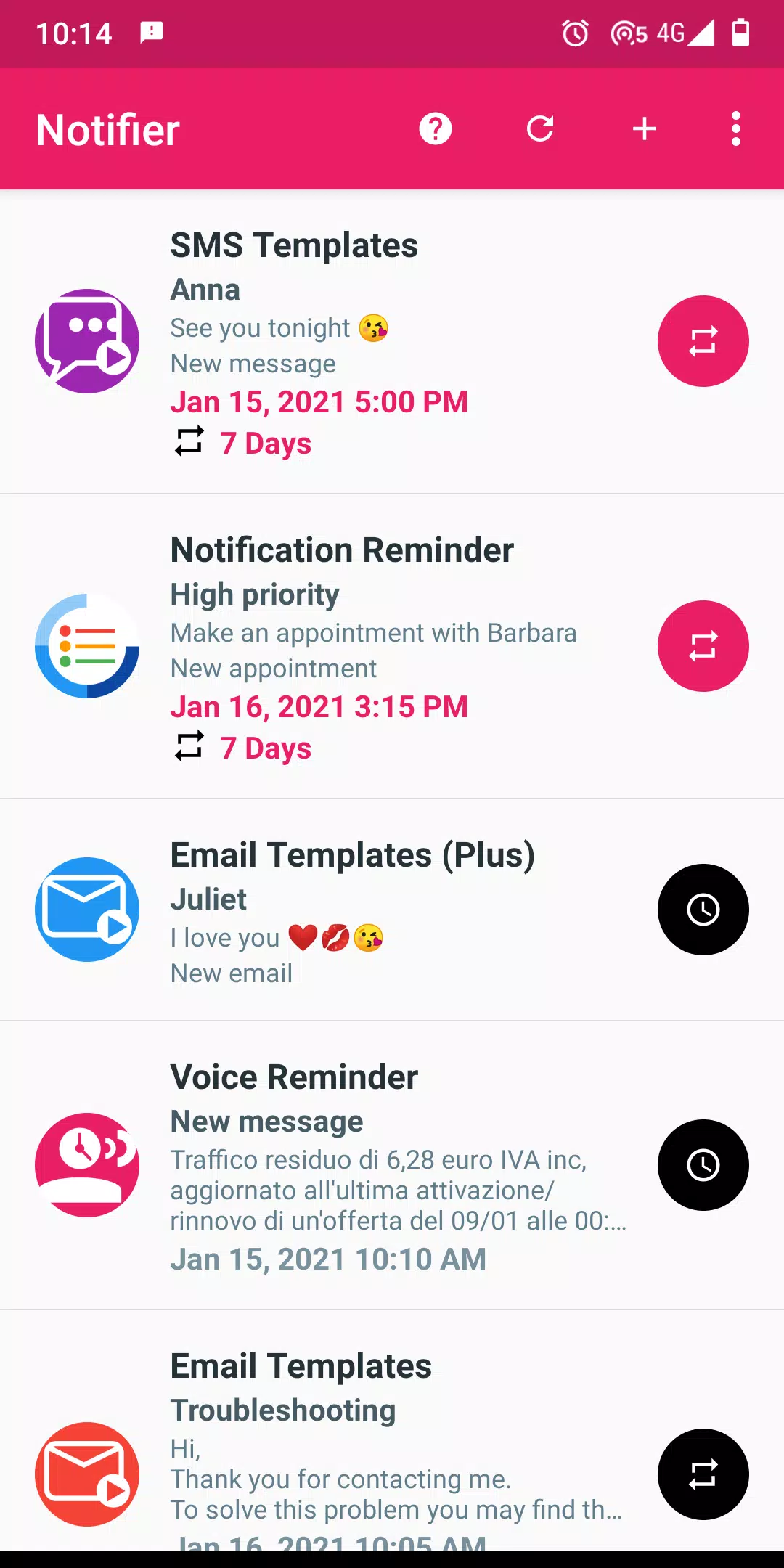The image size is (784, 1568).
Task: Refresh the Notifier list
Action: pyautogui.click(x=540, y=129)
